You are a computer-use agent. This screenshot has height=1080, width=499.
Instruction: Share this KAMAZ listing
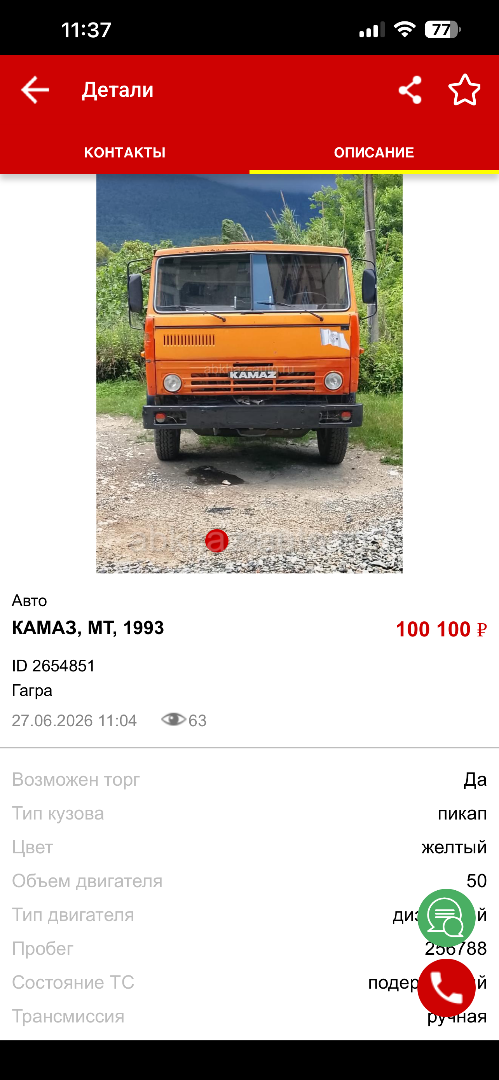(x=410, y=90)
